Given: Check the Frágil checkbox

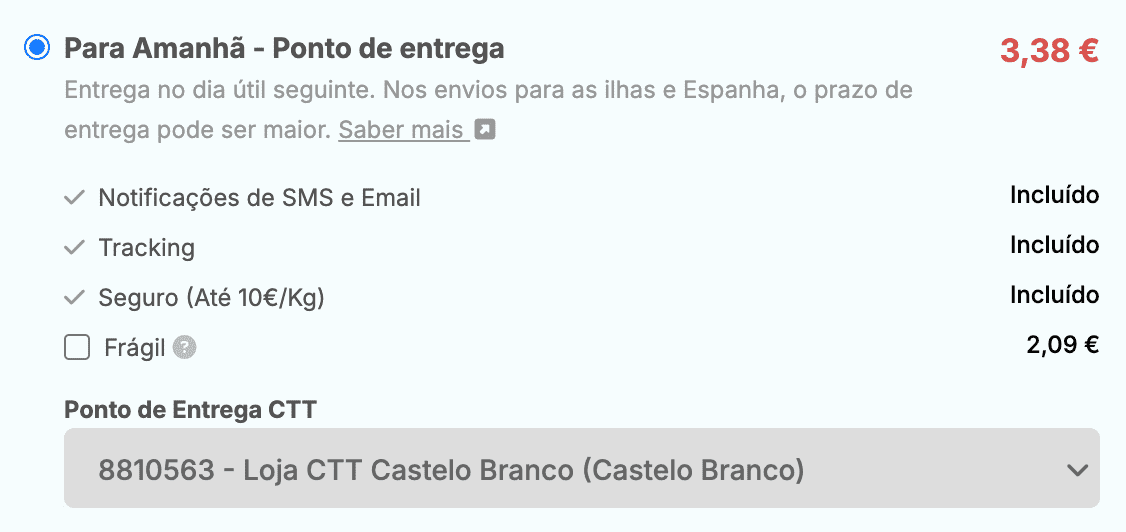Looking at the screenshot, I should pyautogui.click(x=77, y=347).
